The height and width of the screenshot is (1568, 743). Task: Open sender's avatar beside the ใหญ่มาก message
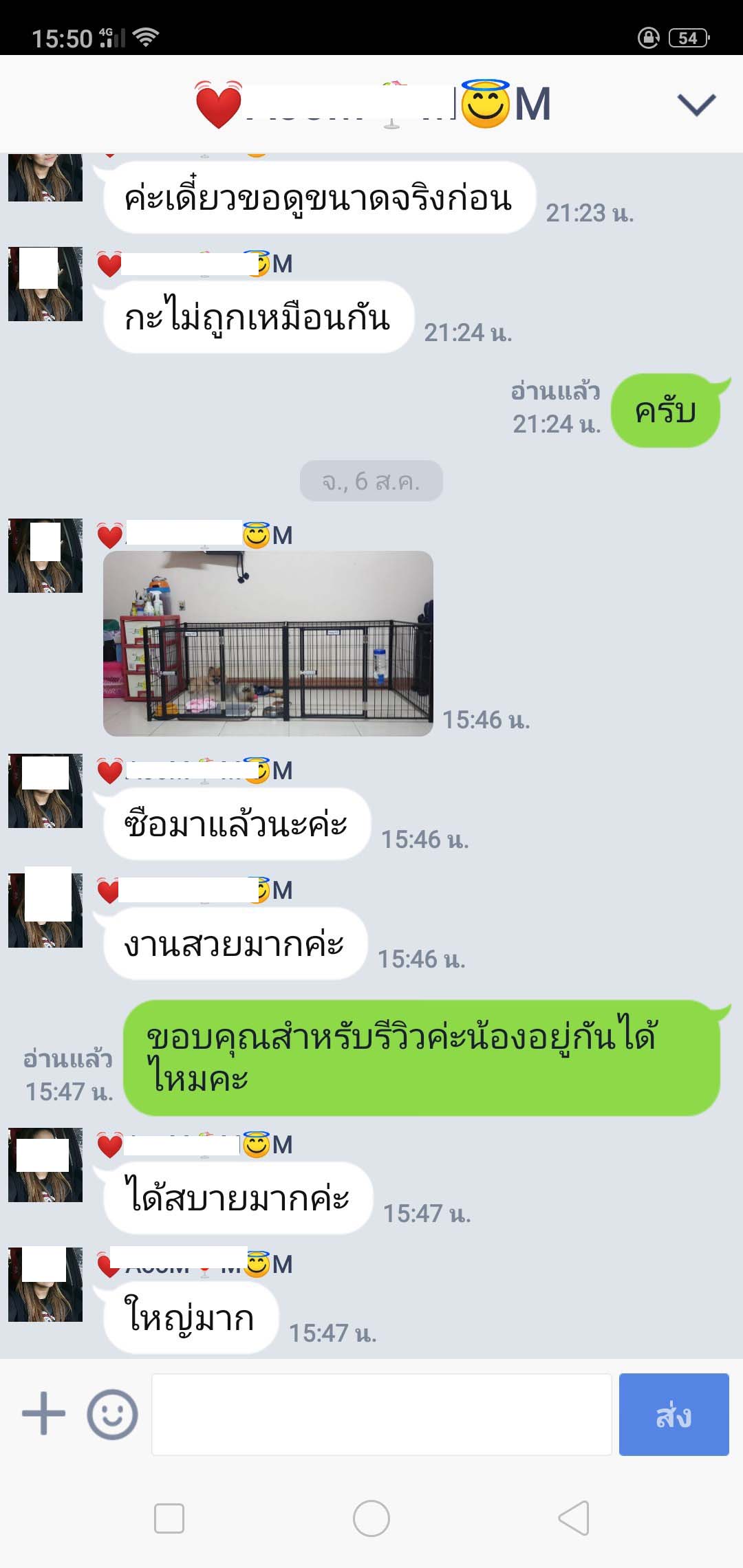[x=45, y=1285]
